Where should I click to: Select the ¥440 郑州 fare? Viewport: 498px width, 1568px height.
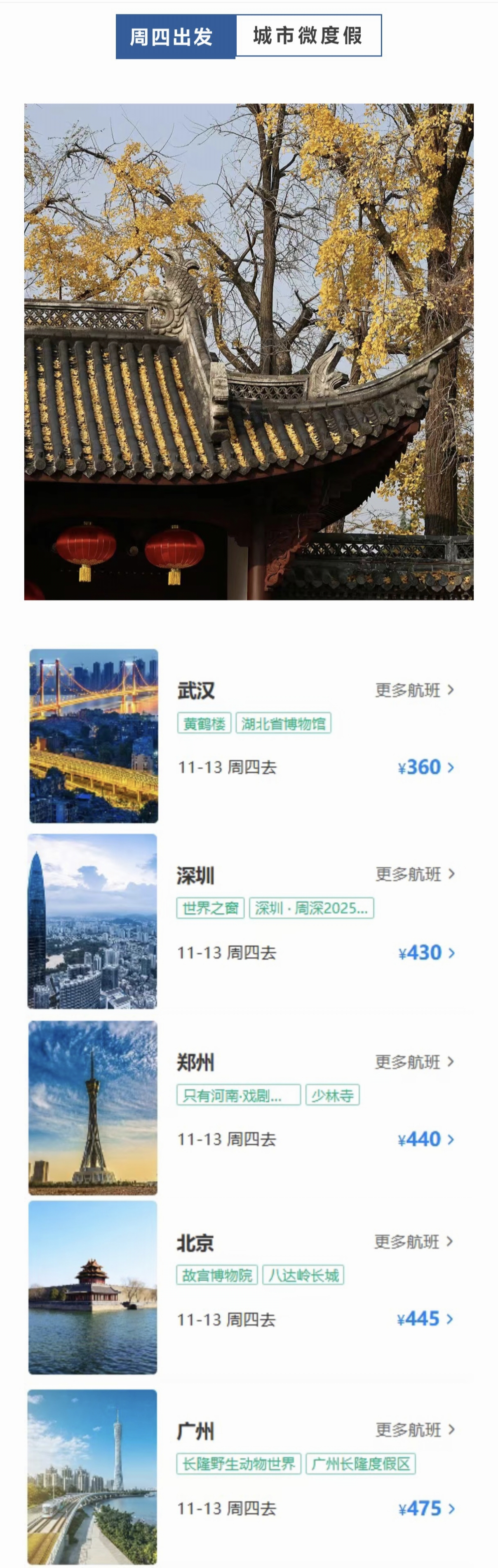[x=425, y=1139]
